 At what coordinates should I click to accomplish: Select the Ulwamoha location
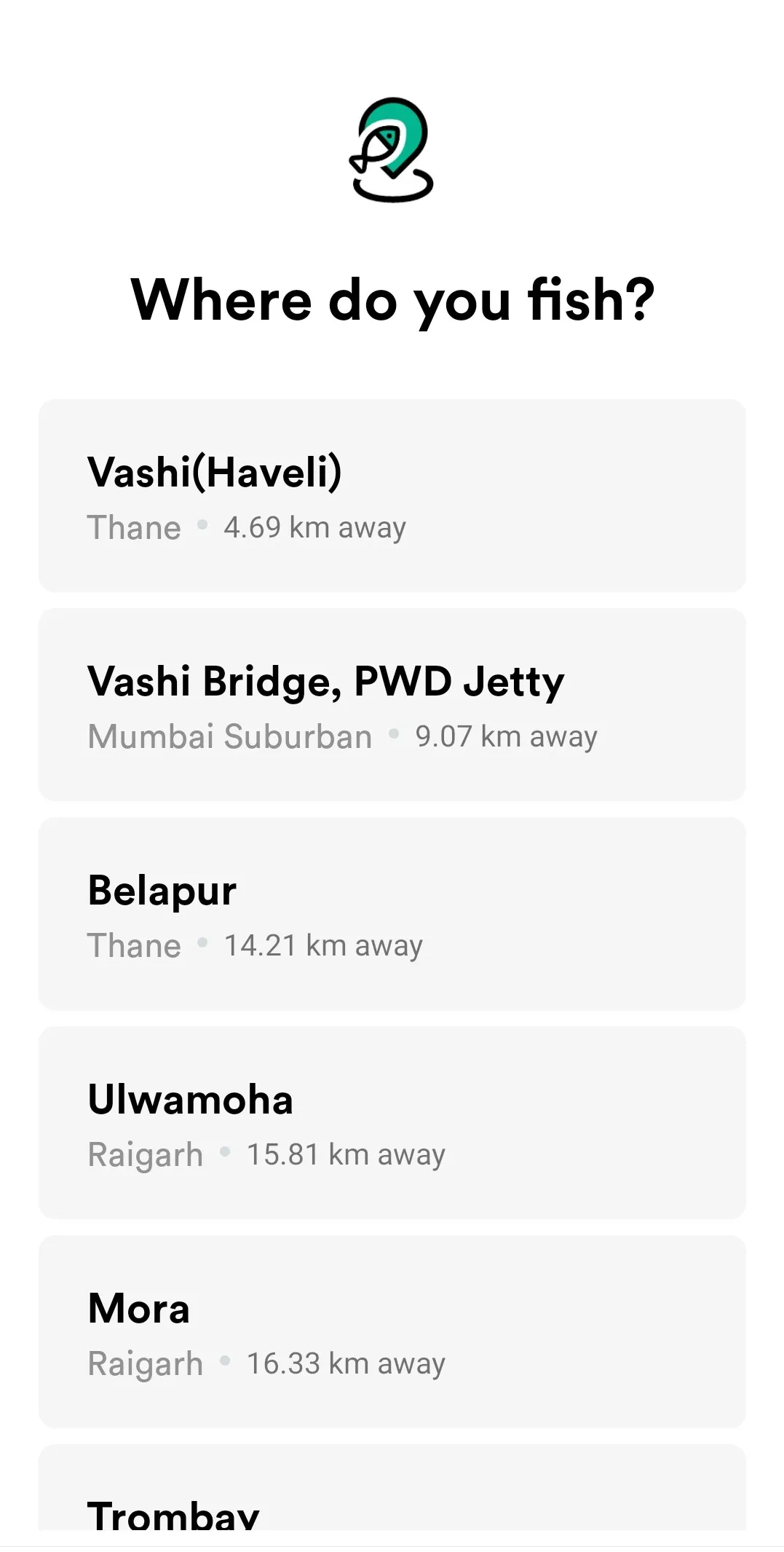pos(392,1122)
